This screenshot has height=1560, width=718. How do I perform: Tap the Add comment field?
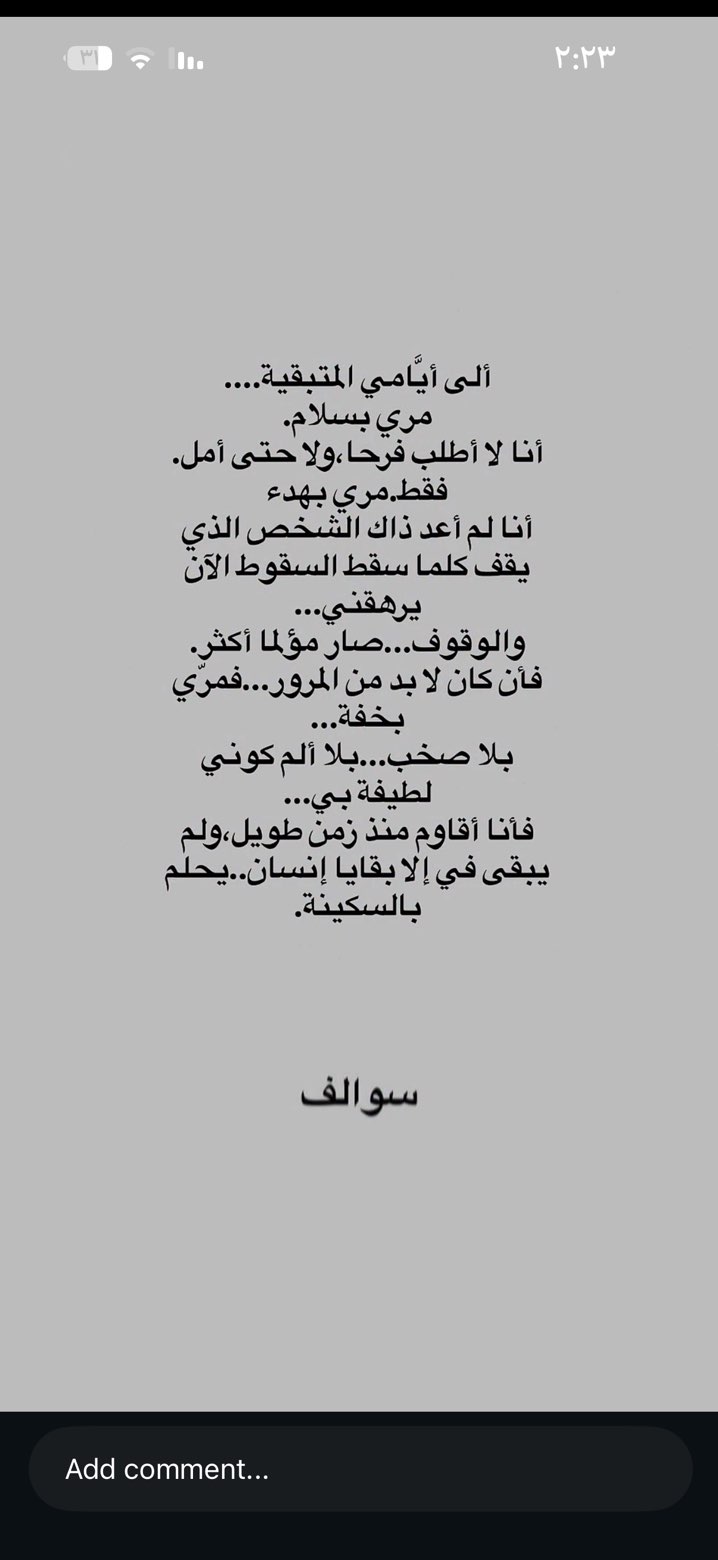[360, 1468]
